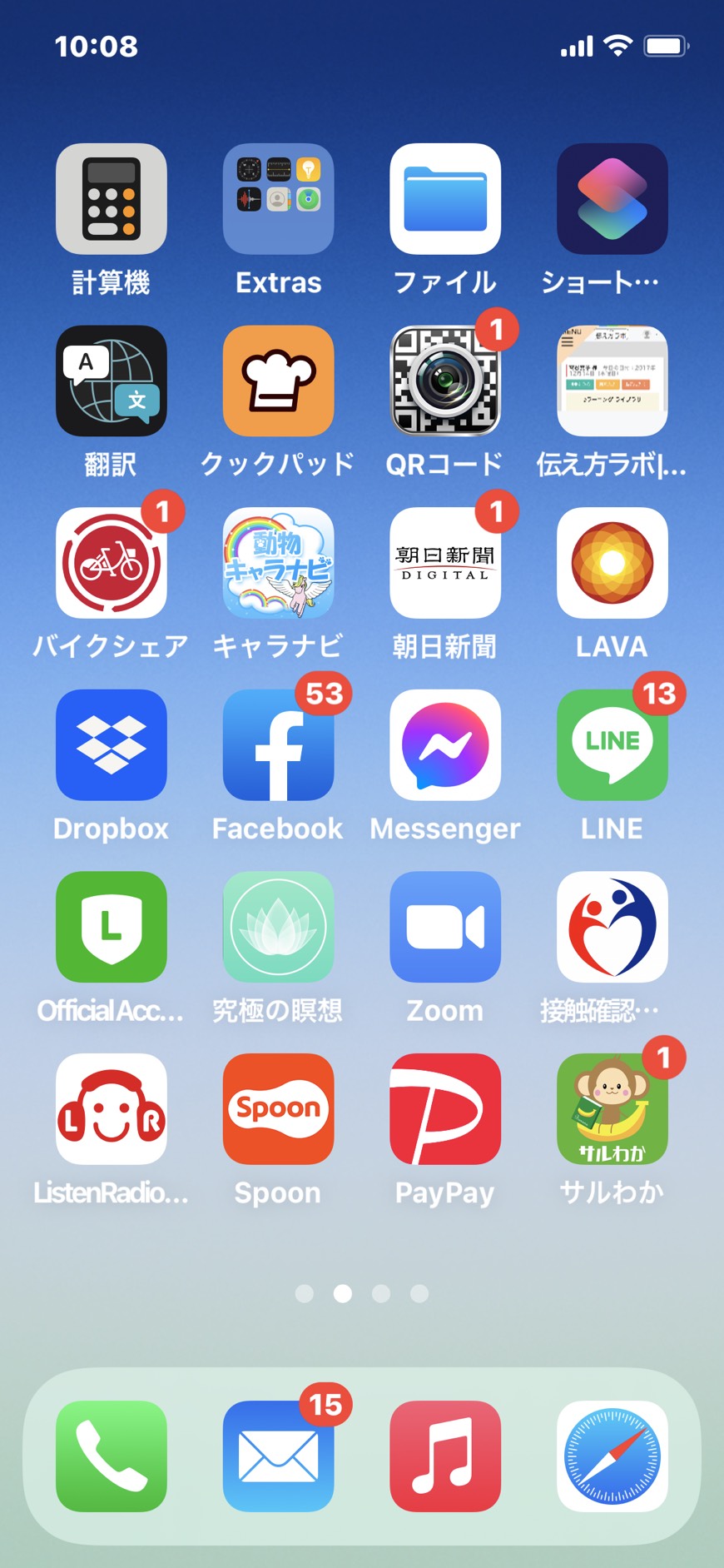Screen dimensions: 724x1568
Task: Open クックパッド recipe app
Action: [279, 381]
